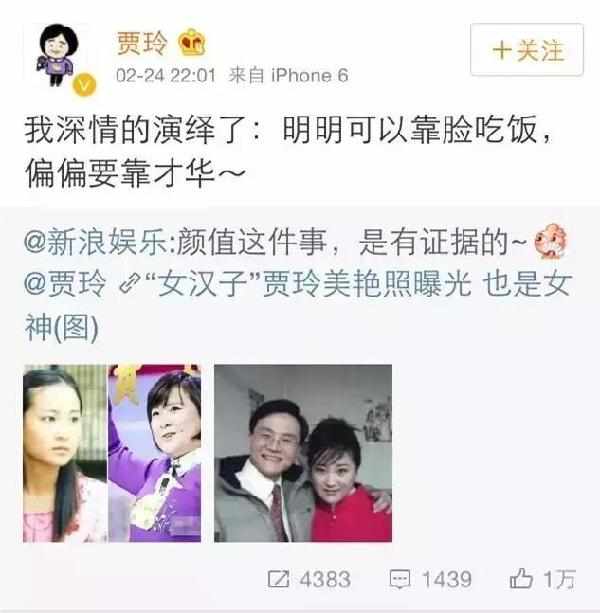View the first photo collage thumbnail
The width and height of the screenshot is (600, 613).
pos(110,453)
